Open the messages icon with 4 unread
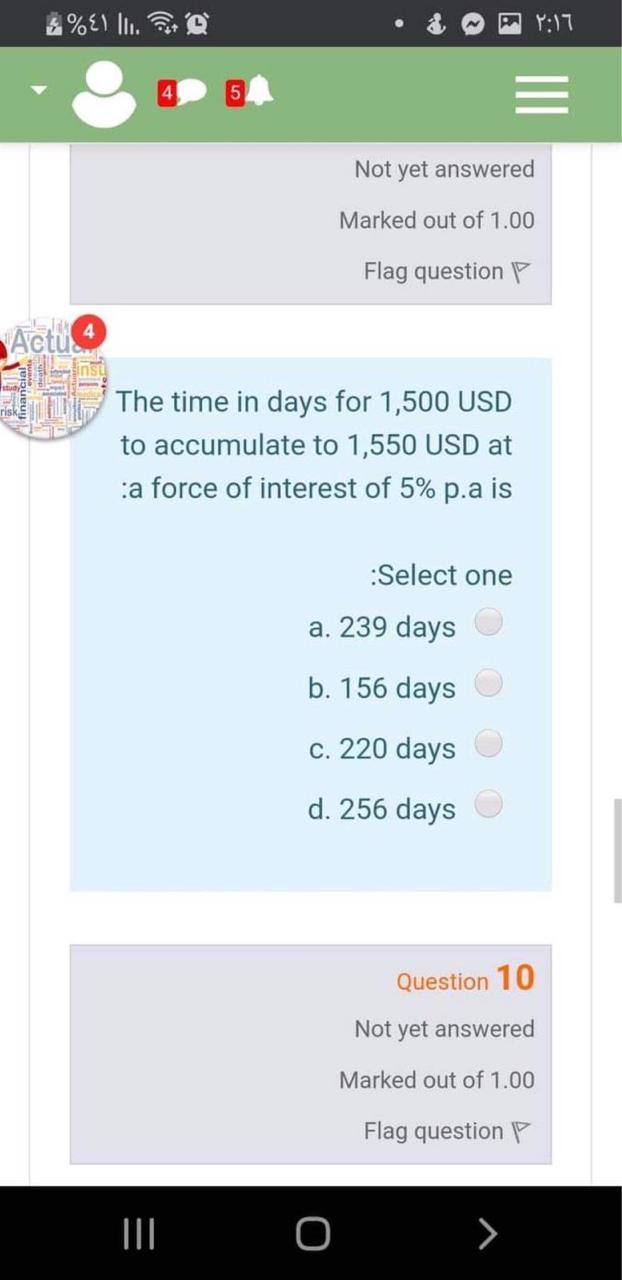 click(178, 93)
